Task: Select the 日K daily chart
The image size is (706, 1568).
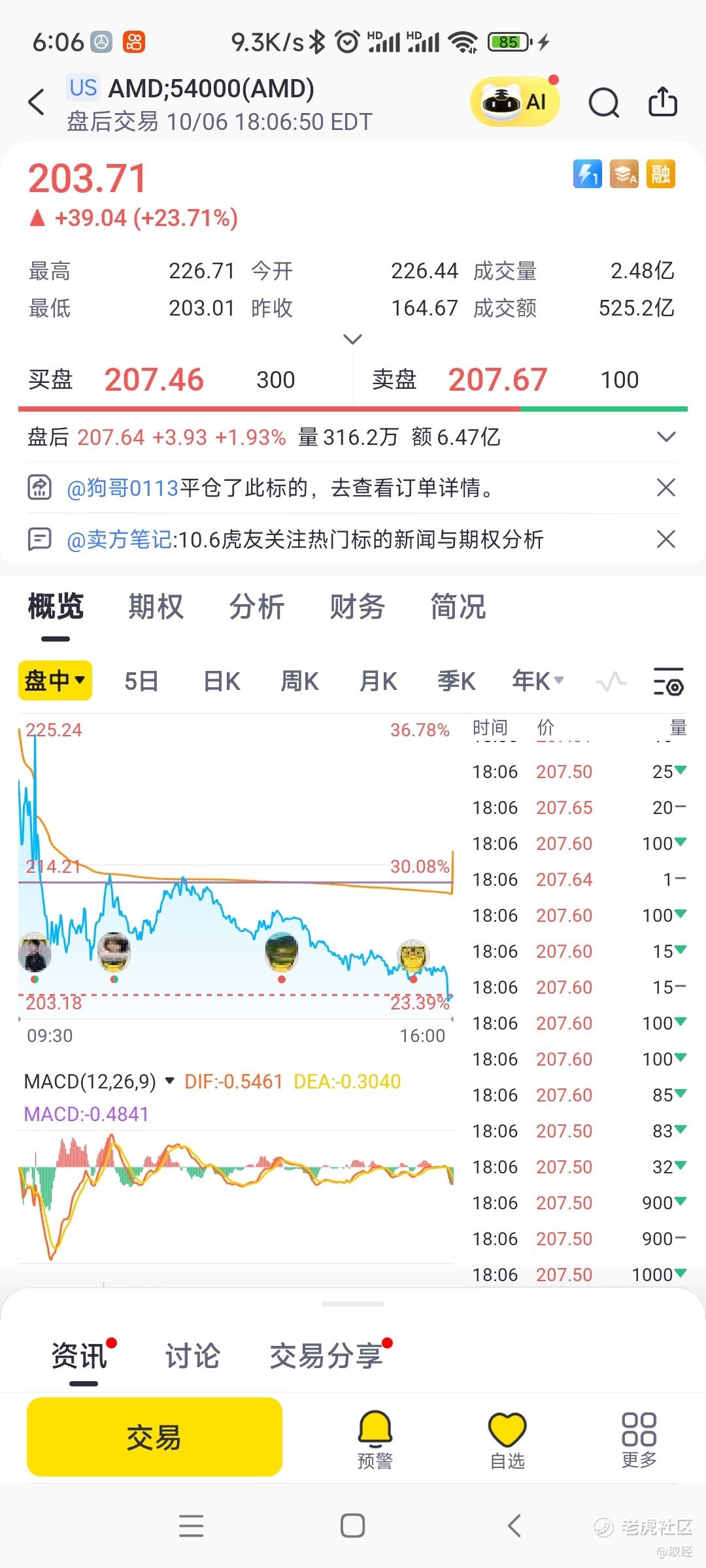Action: [222, 681]
